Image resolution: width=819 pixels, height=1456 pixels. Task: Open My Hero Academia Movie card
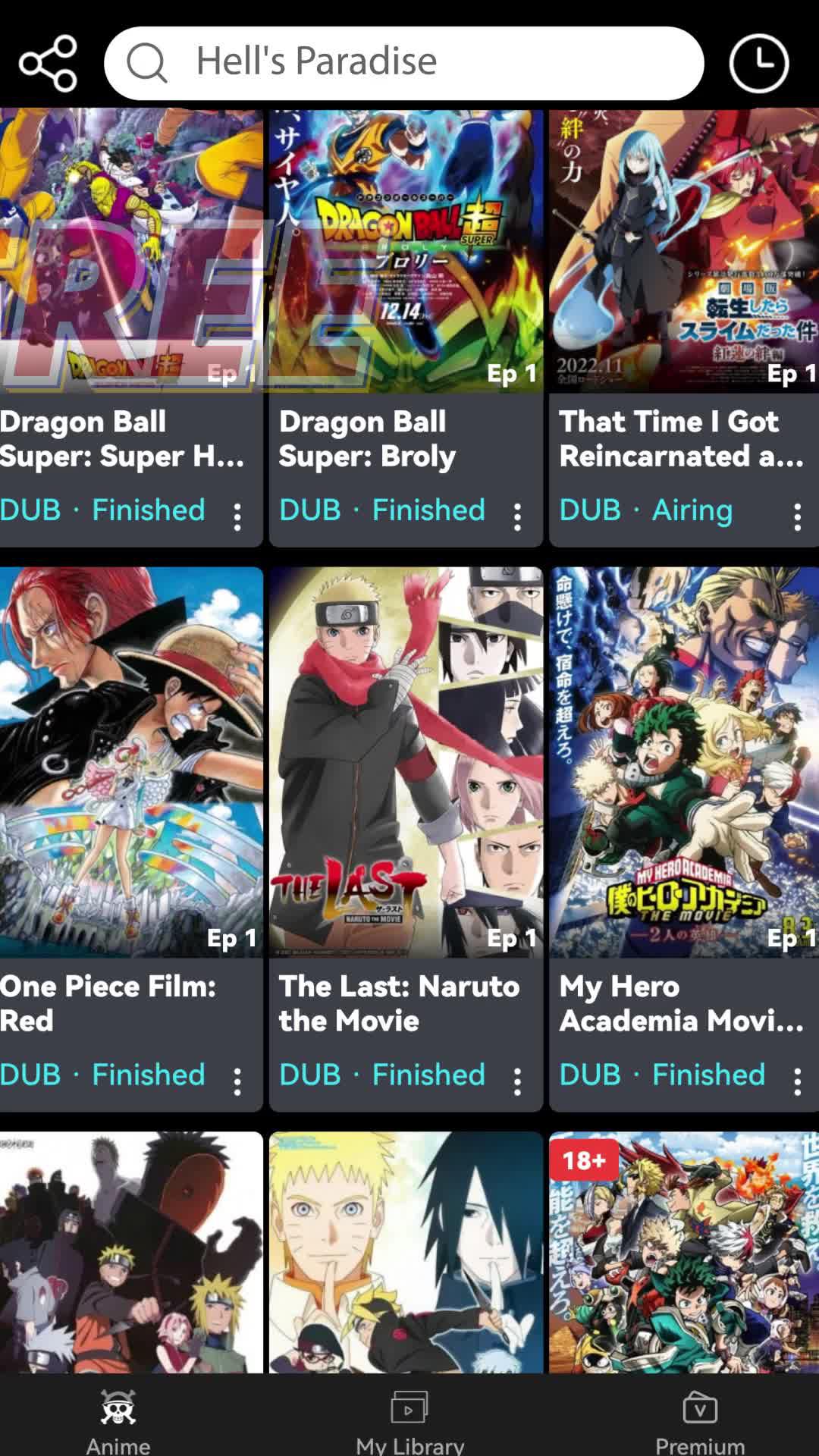(682, 762)
